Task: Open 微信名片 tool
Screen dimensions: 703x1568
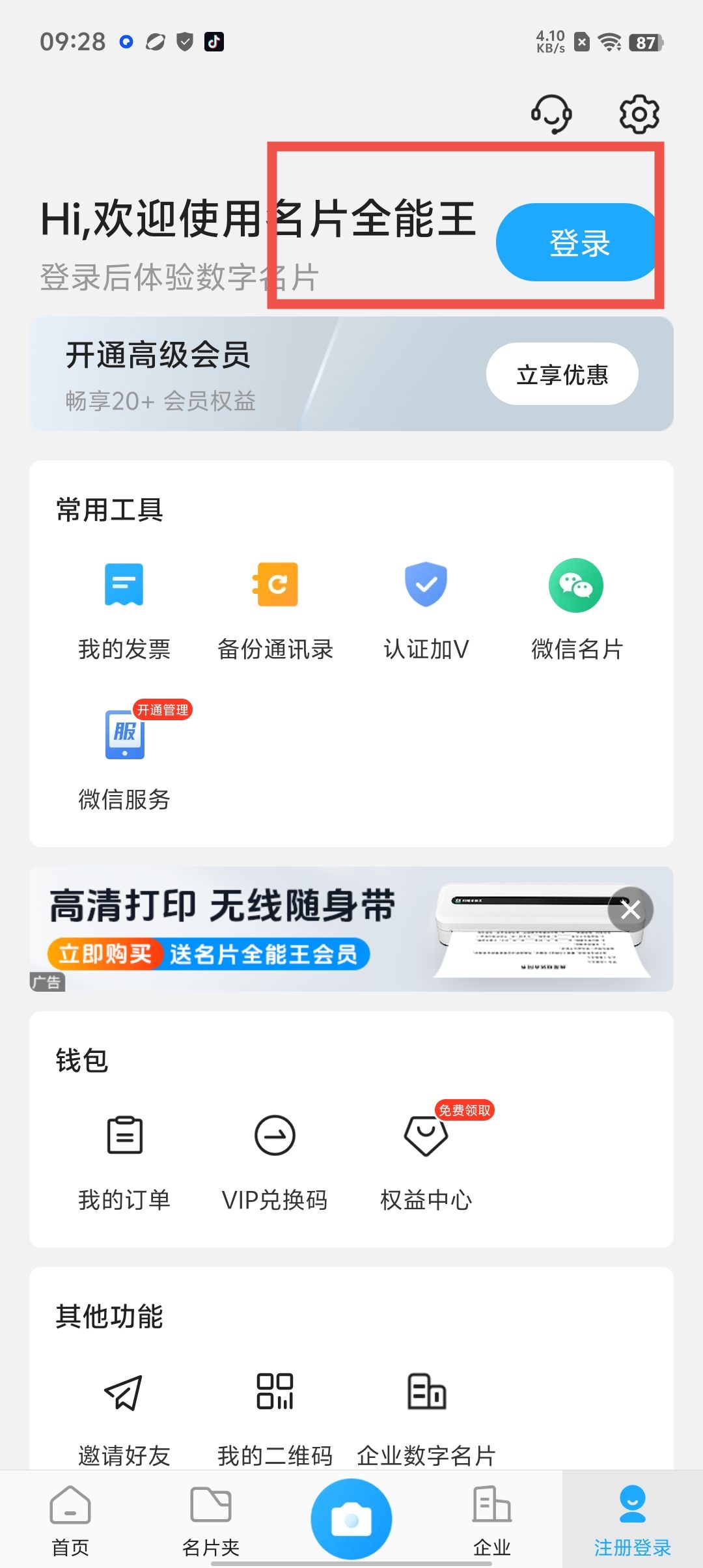Action: click(x=577, y=609)
